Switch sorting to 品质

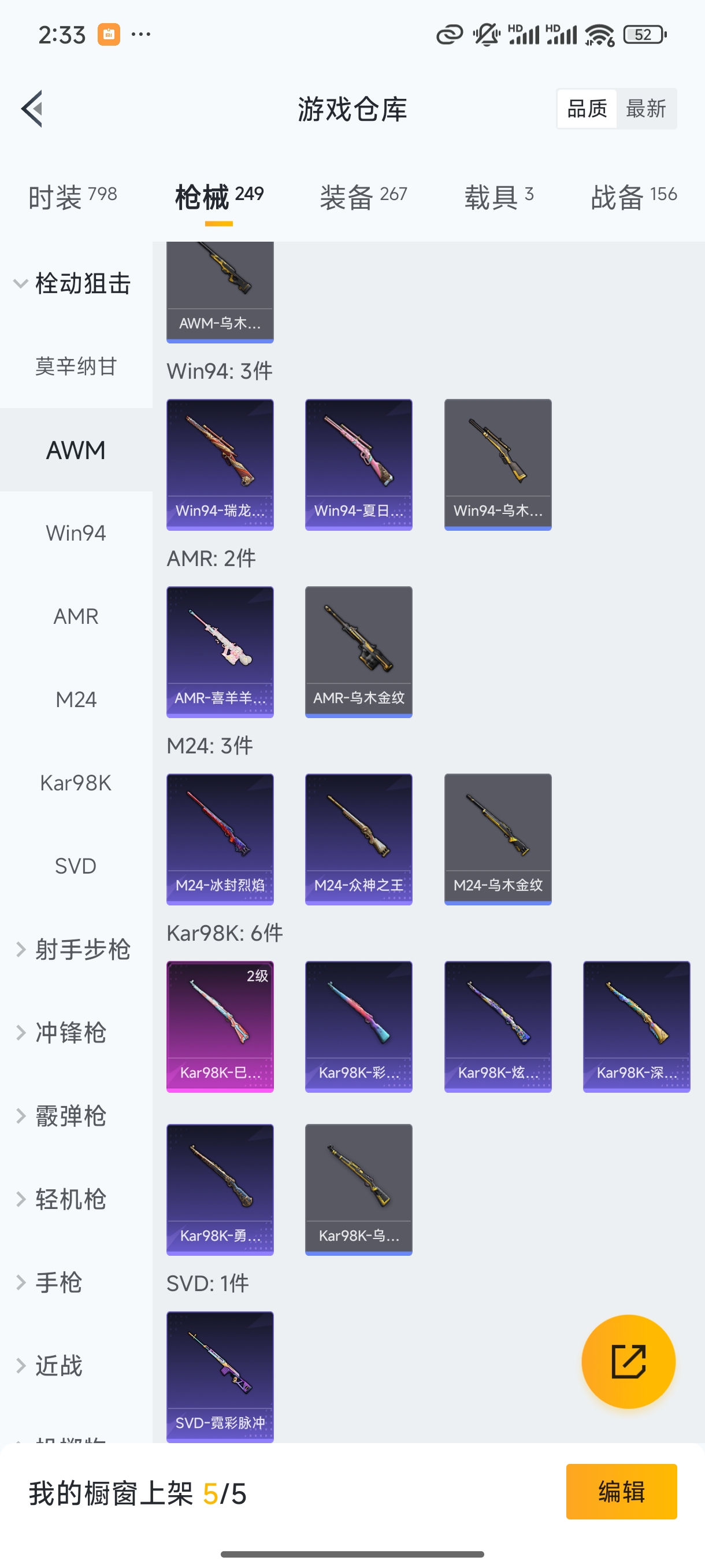tap(586, 108)
